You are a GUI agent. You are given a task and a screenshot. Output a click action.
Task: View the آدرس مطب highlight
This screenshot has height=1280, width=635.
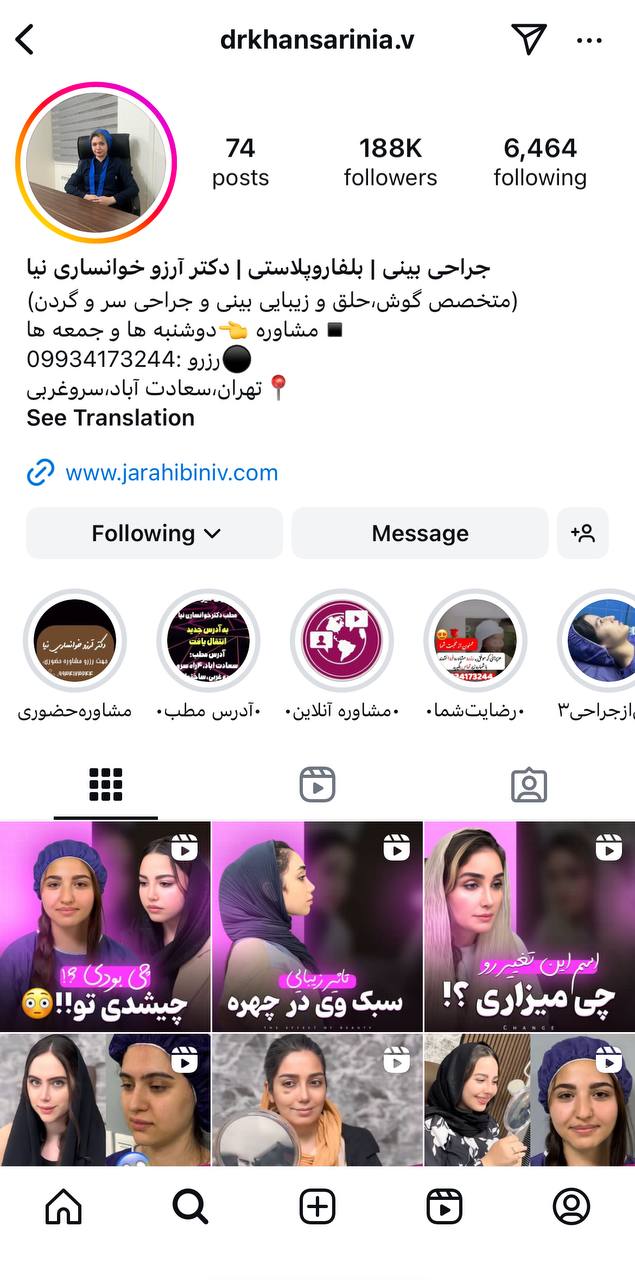click(208, 641)
